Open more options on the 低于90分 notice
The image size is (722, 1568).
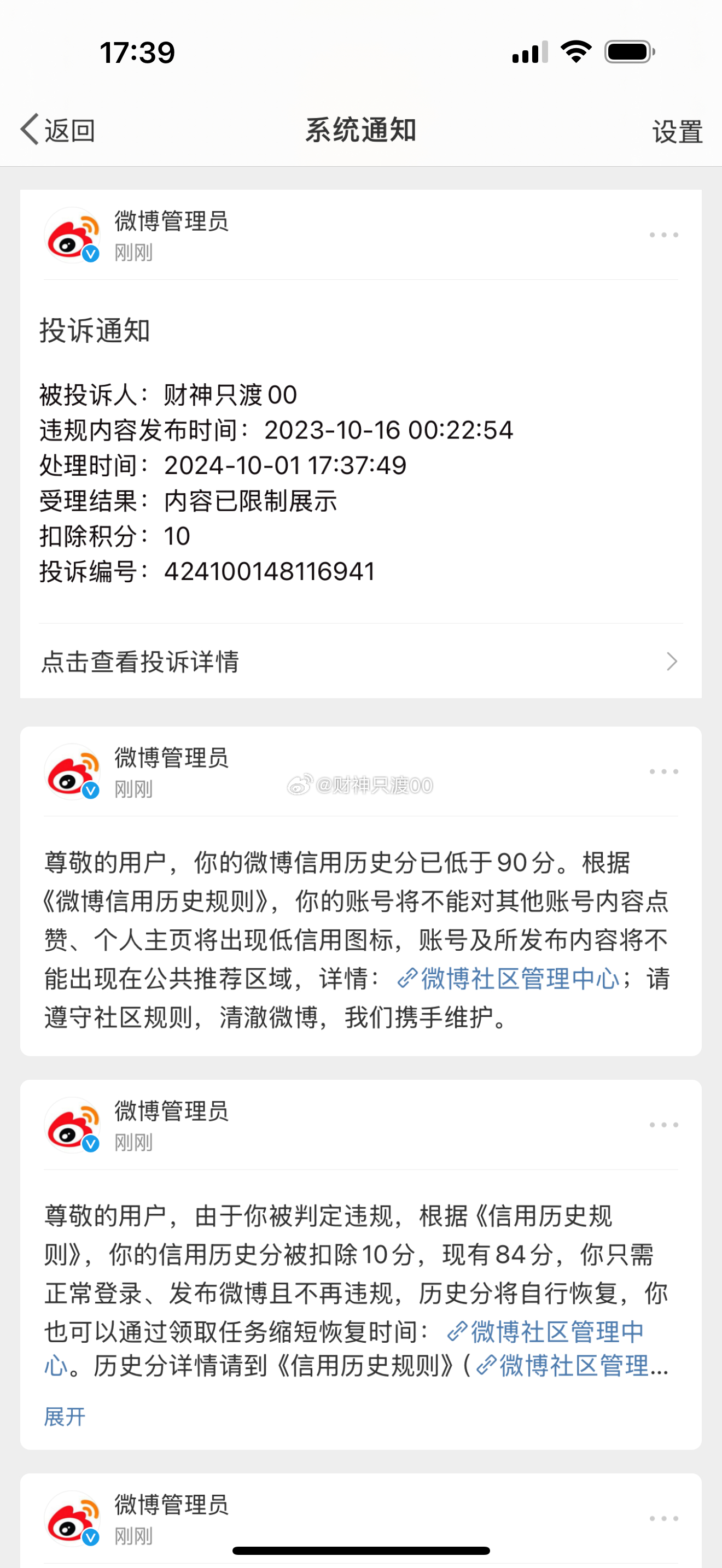(x=663, y=771)
